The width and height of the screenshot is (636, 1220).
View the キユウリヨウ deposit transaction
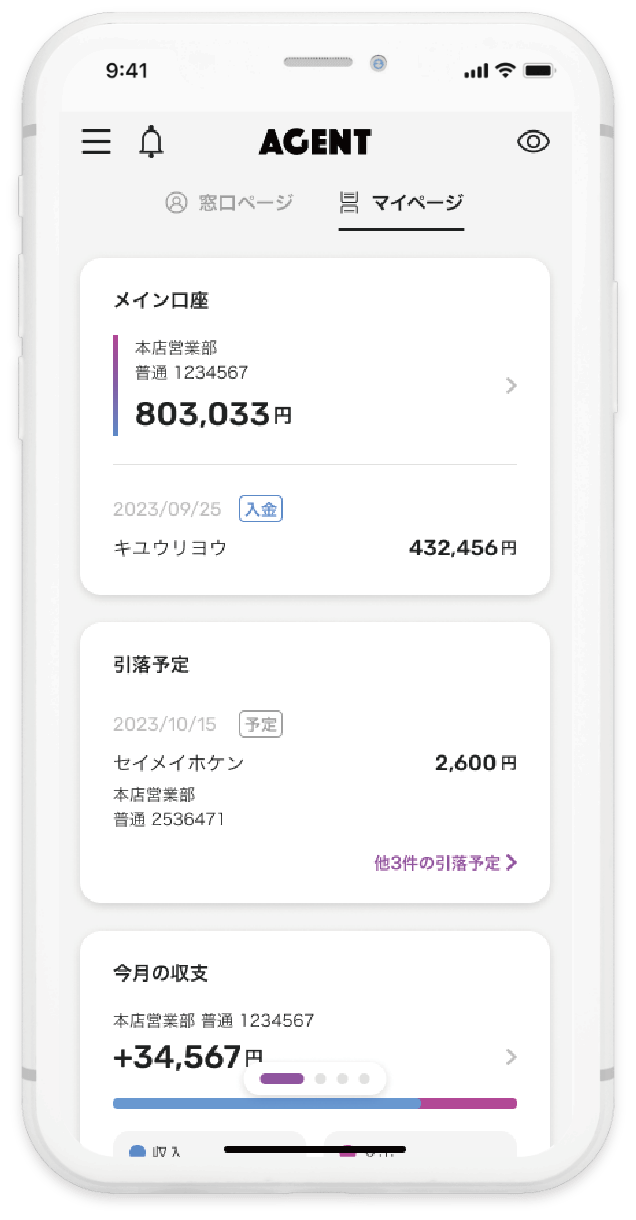tap(315, 547)
